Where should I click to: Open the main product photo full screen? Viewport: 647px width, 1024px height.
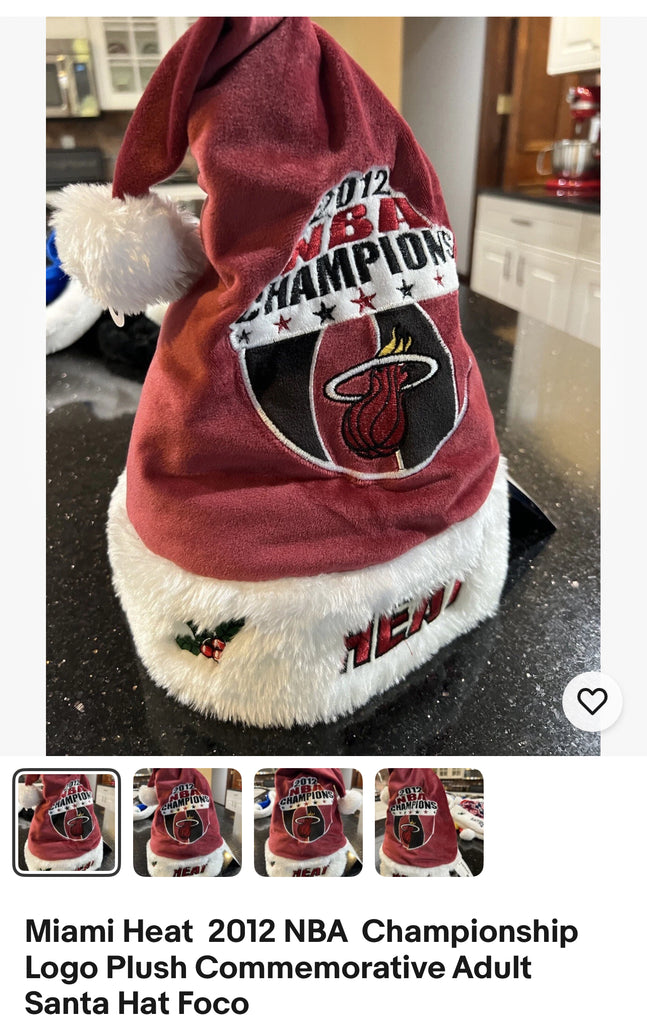[x=322, y=385]
